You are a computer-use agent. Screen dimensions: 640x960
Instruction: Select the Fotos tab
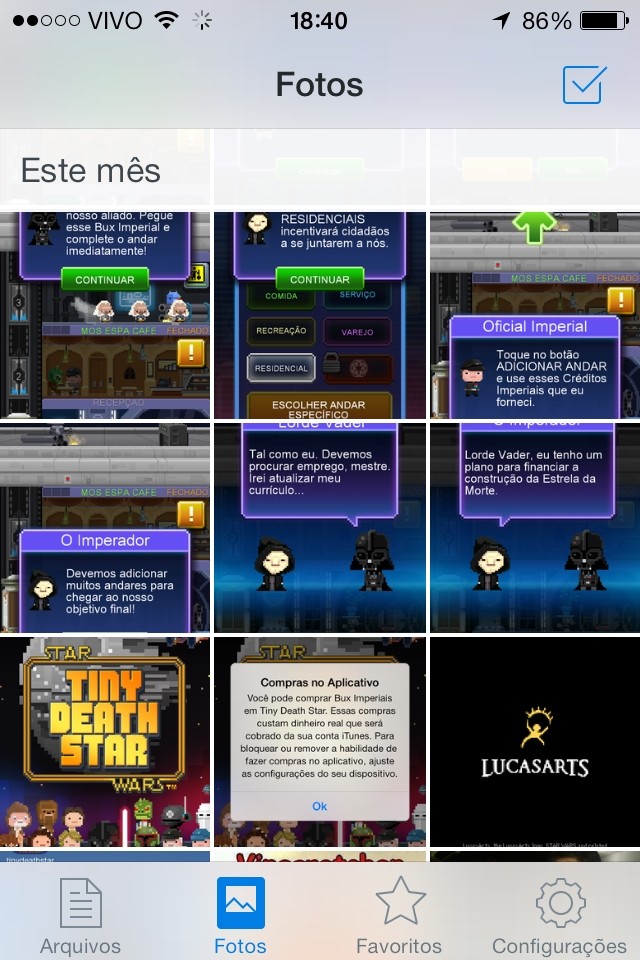pos(241,915)
